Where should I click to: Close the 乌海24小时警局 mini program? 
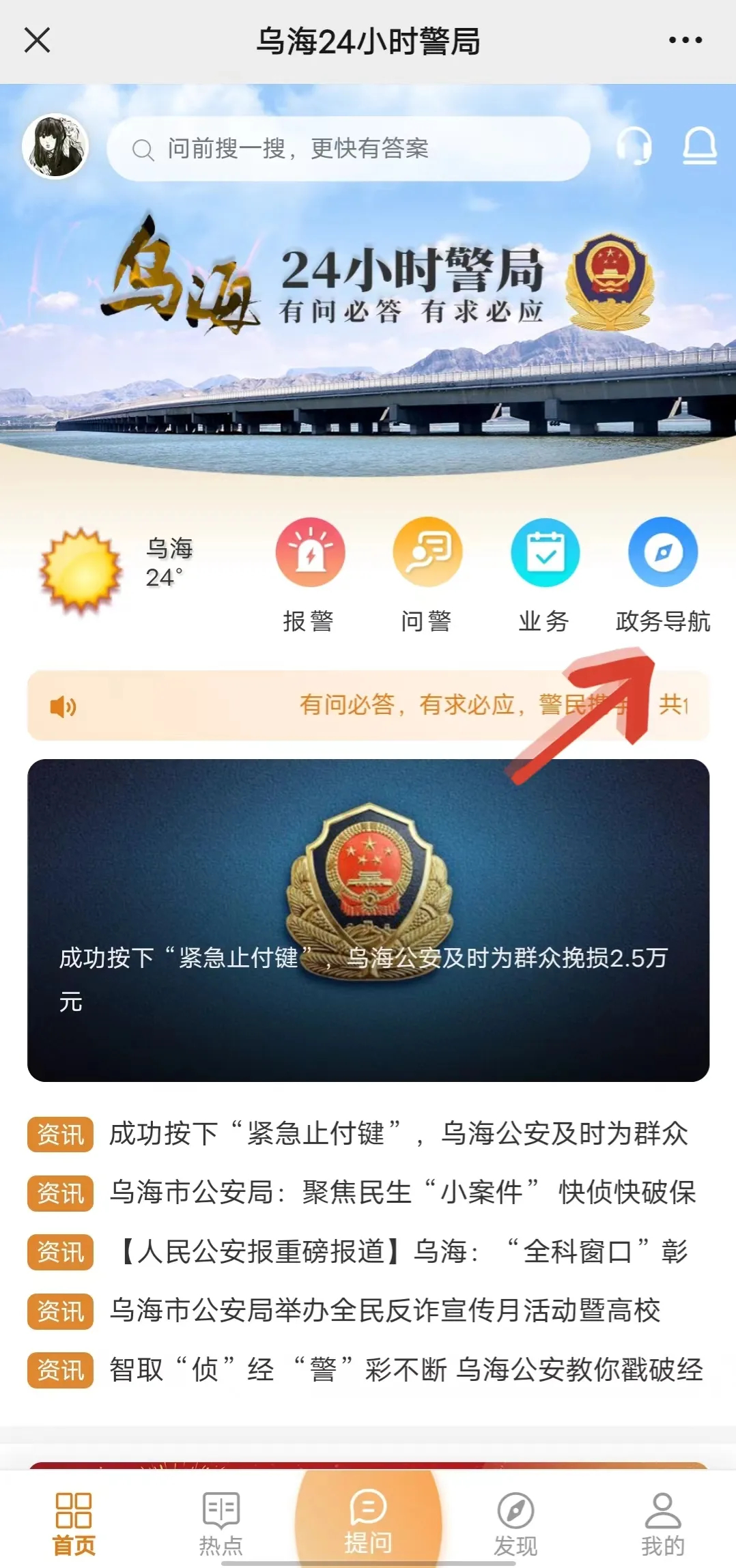pos(38,40)
